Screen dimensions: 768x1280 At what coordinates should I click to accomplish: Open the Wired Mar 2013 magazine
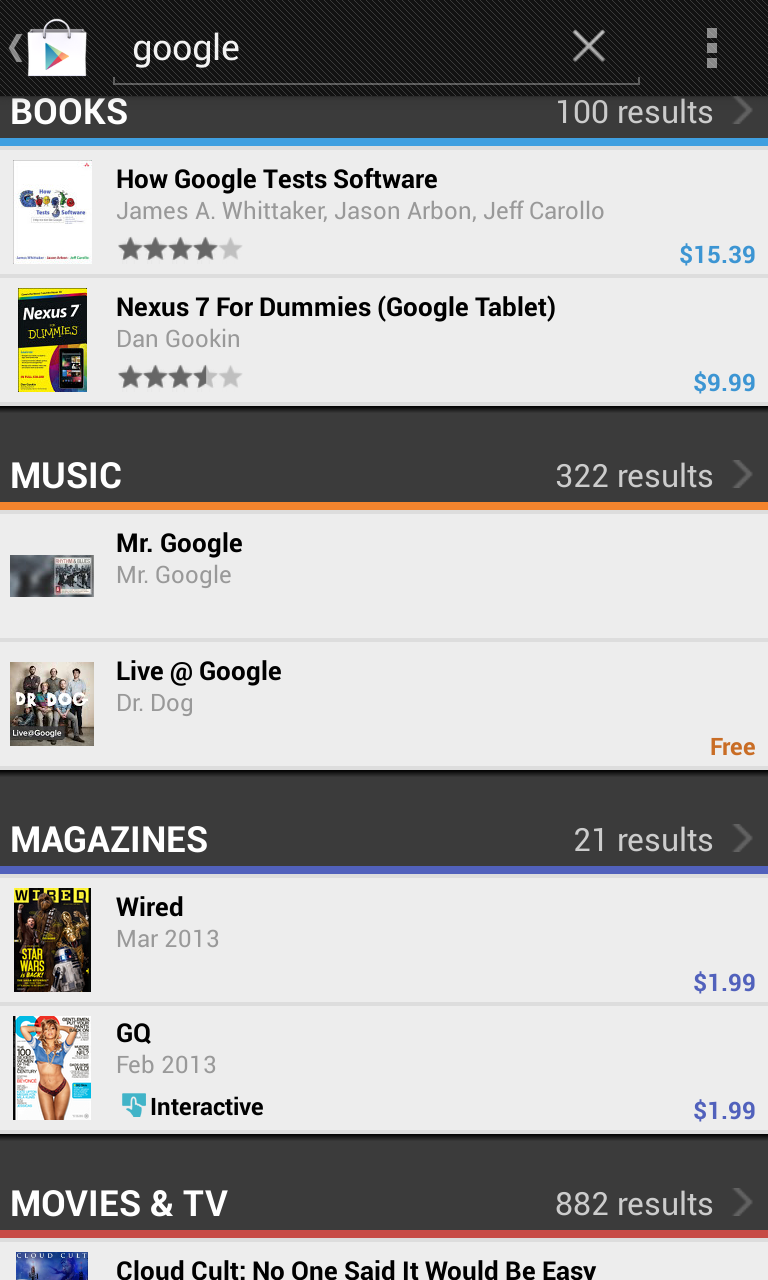pyautogui.click(x=384, y=940)
